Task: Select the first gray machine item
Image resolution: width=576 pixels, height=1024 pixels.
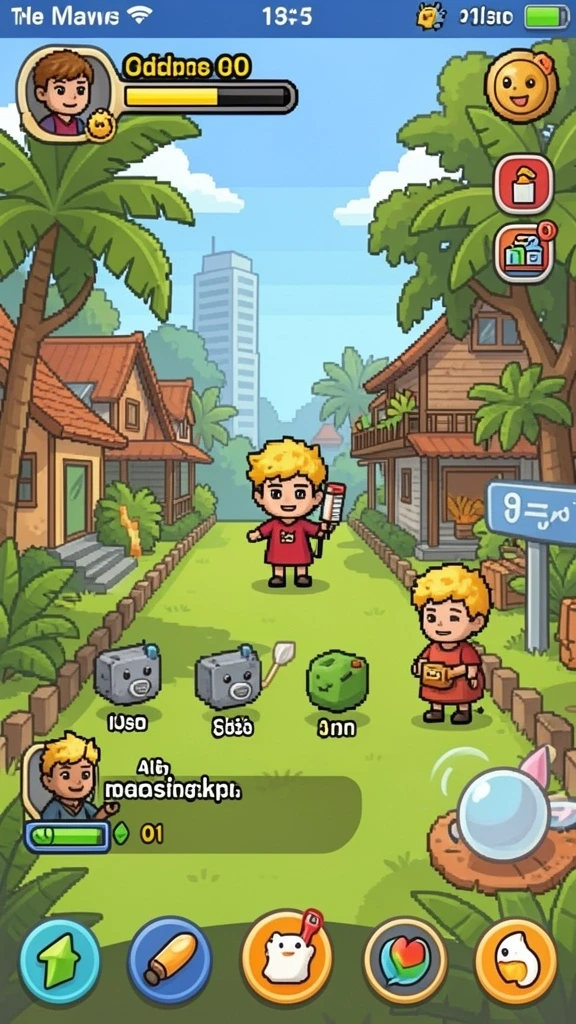Action: 127,673
